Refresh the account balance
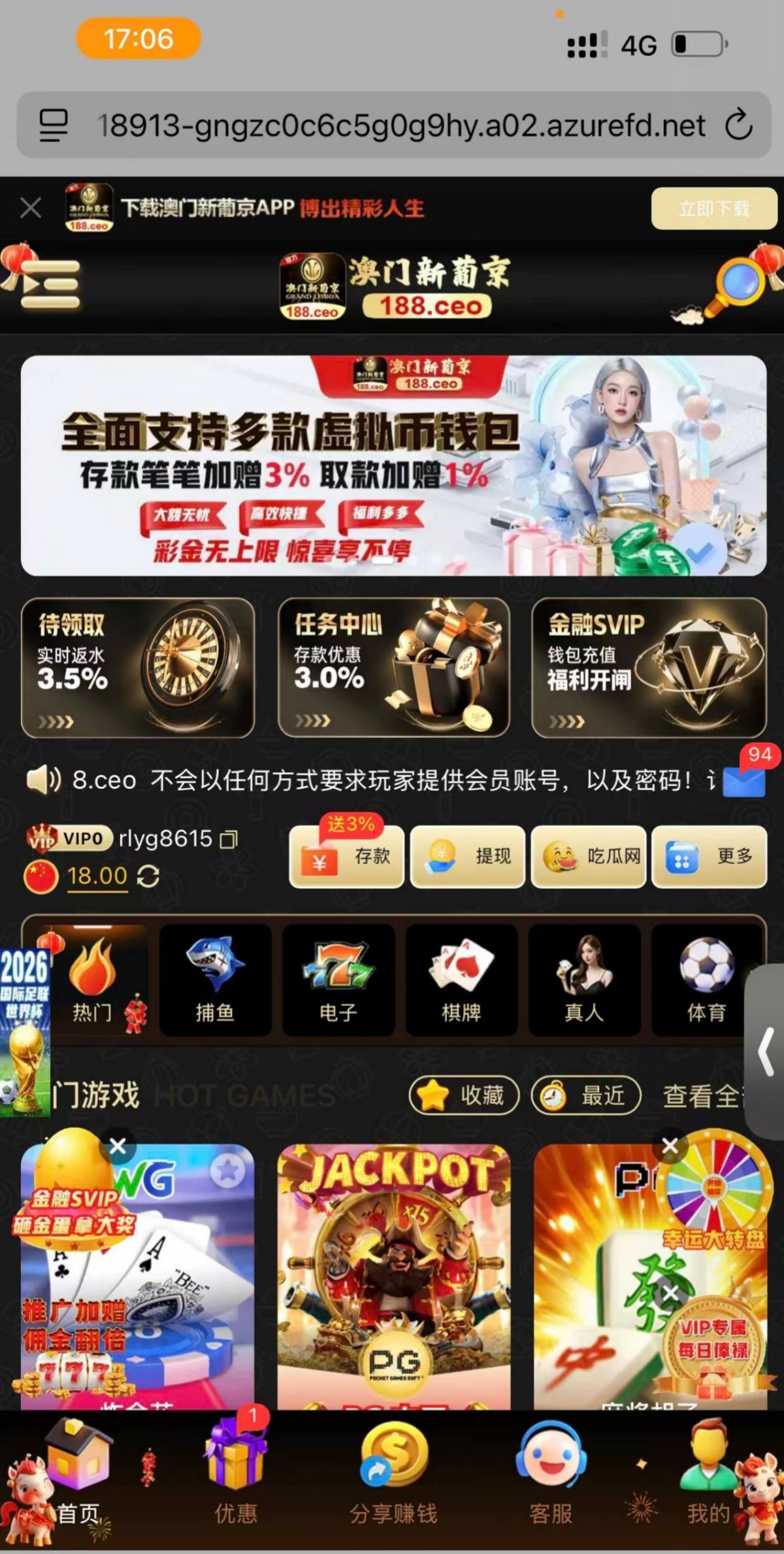Viewport: 784px width, 1554px height. pos(148,876)
